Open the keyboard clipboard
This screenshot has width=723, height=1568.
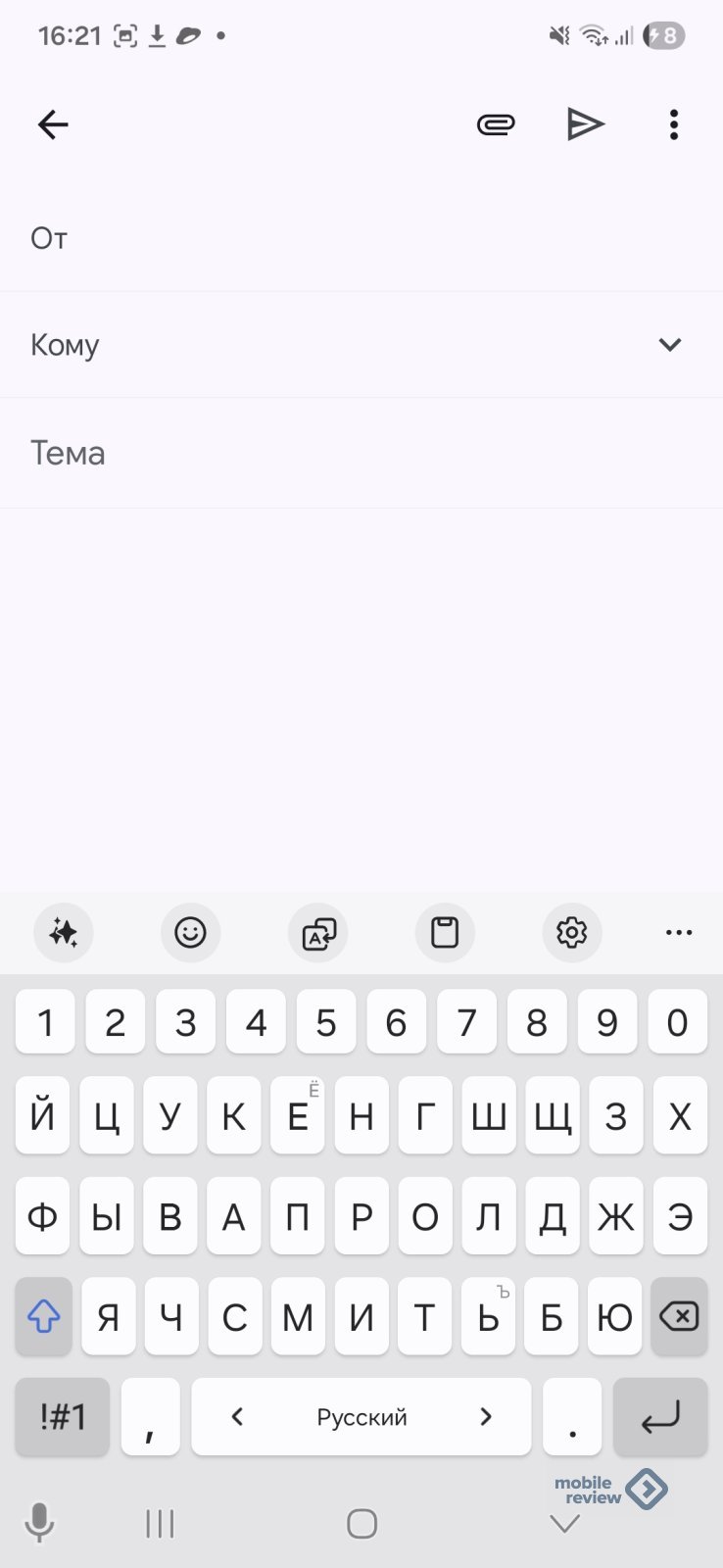point(445,932)
